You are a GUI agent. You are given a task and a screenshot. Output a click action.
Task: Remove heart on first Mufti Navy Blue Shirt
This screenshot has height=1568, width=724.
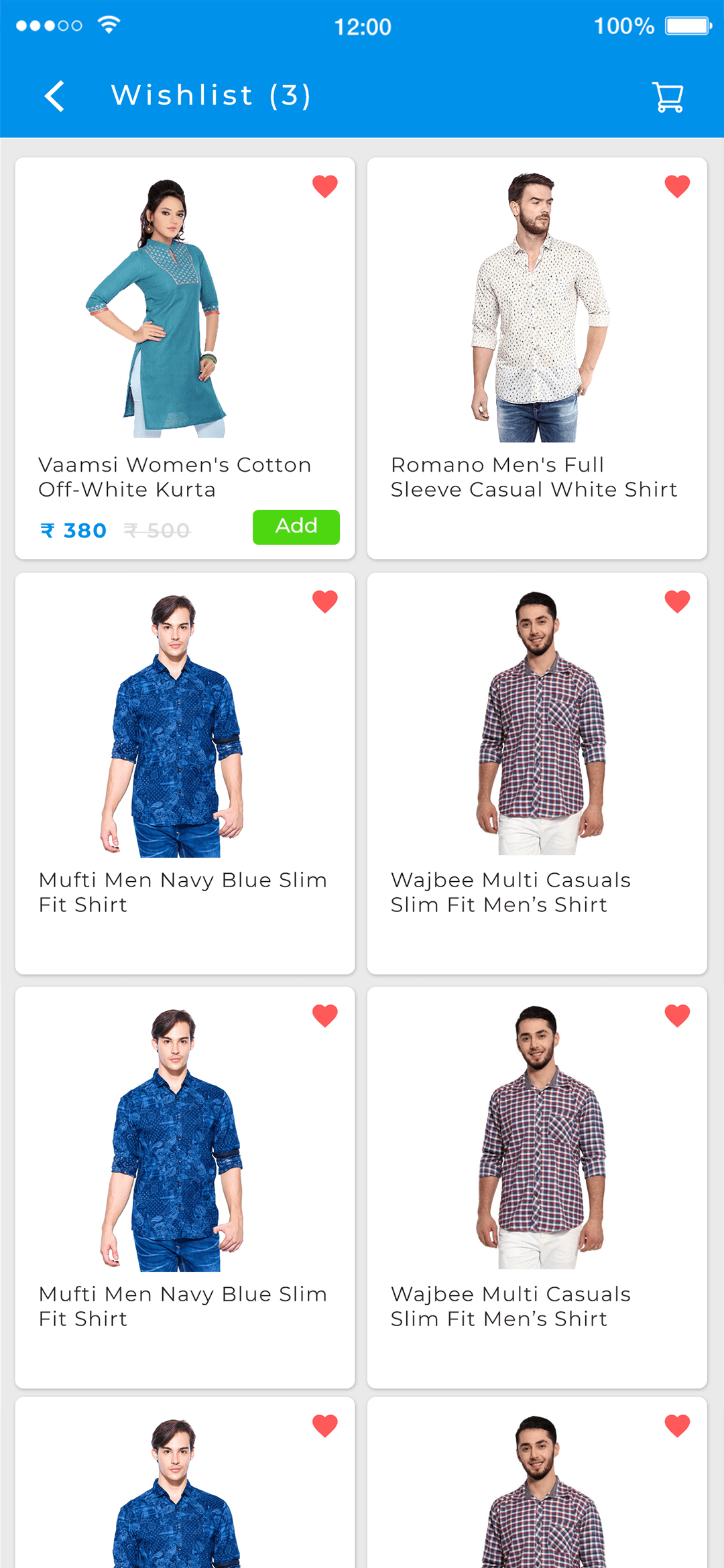click(324, 600)
